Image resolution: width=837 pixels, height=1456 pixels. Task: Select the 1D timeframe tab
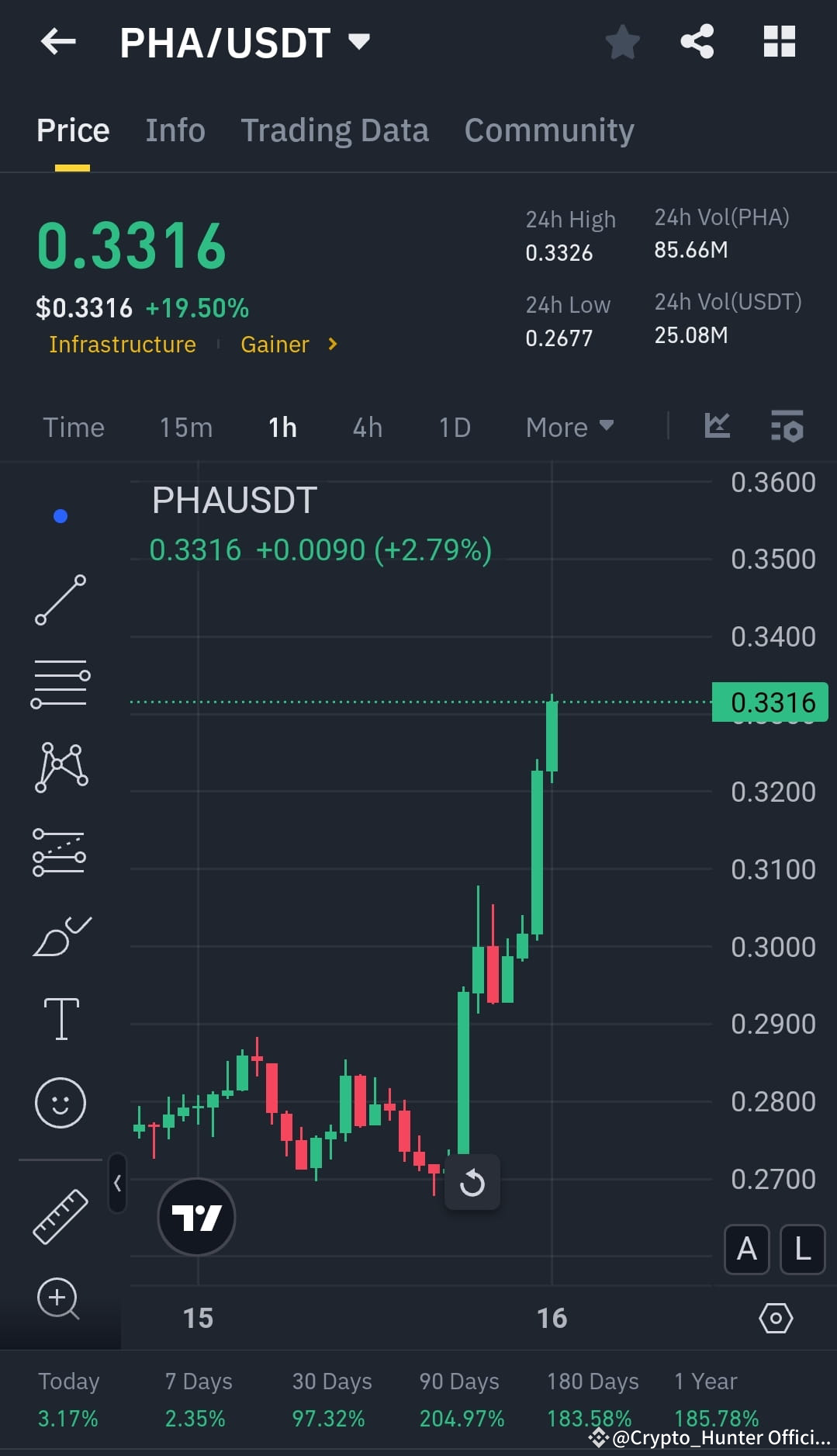[x=454, y=427]
